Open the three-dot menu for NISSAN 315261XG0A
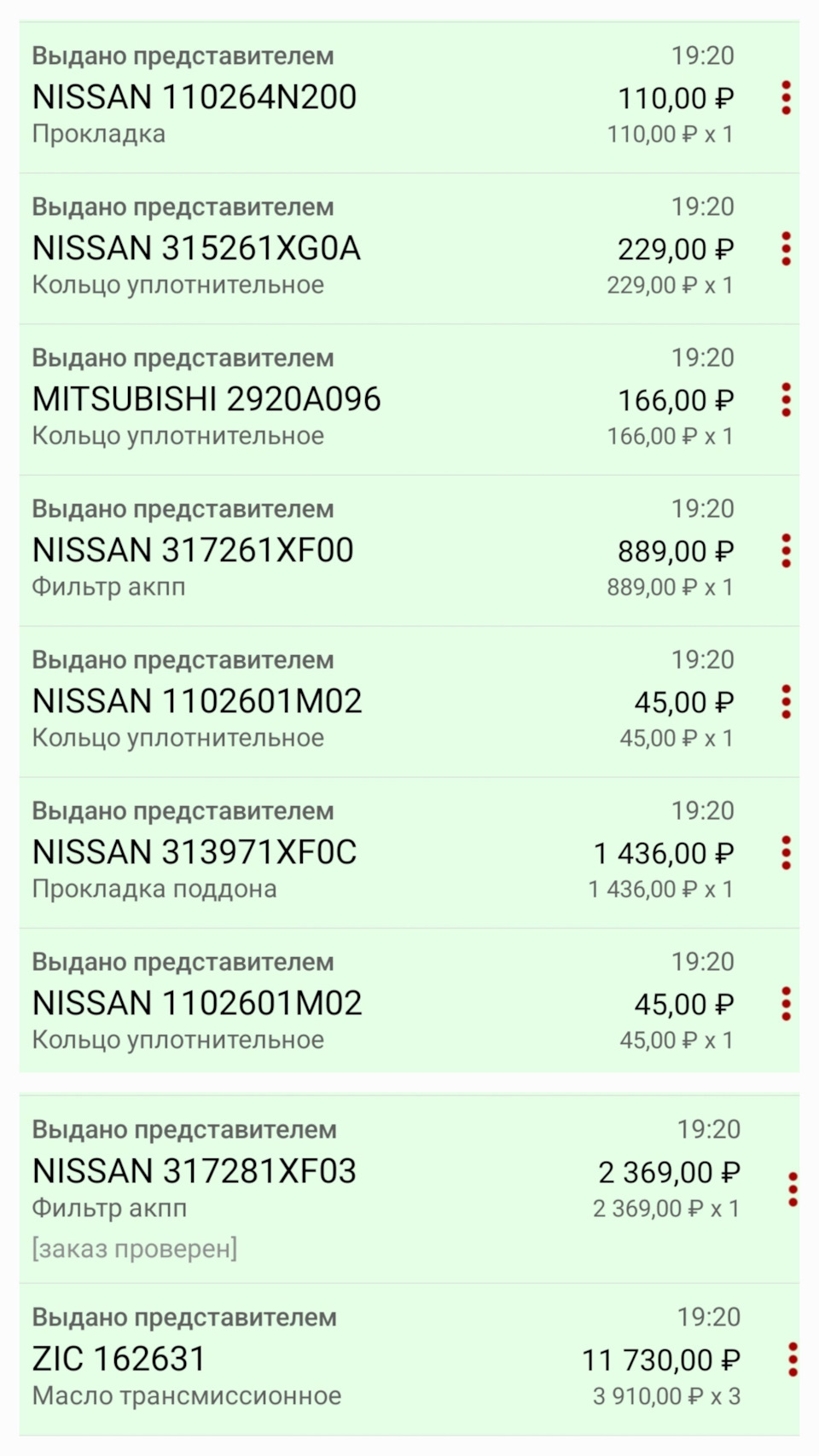 coord(787,249)
